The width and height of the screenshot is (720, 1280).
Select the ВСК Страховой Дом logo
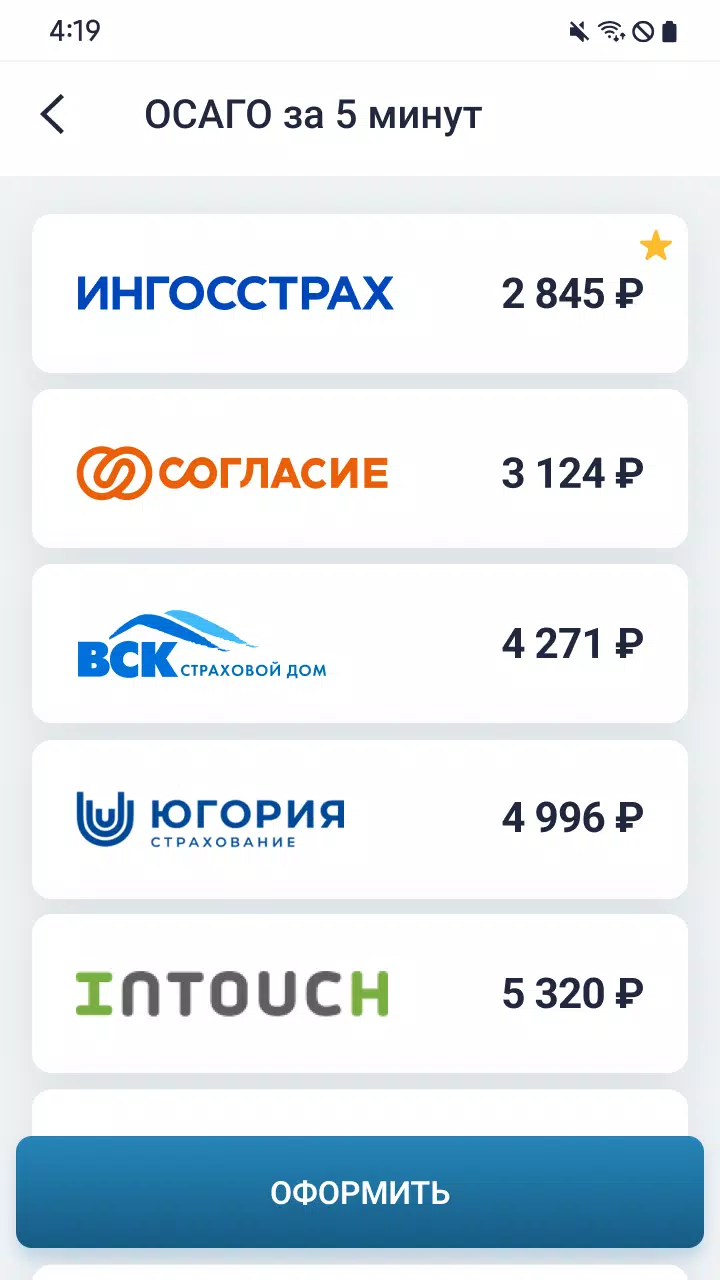pos(203,644)
